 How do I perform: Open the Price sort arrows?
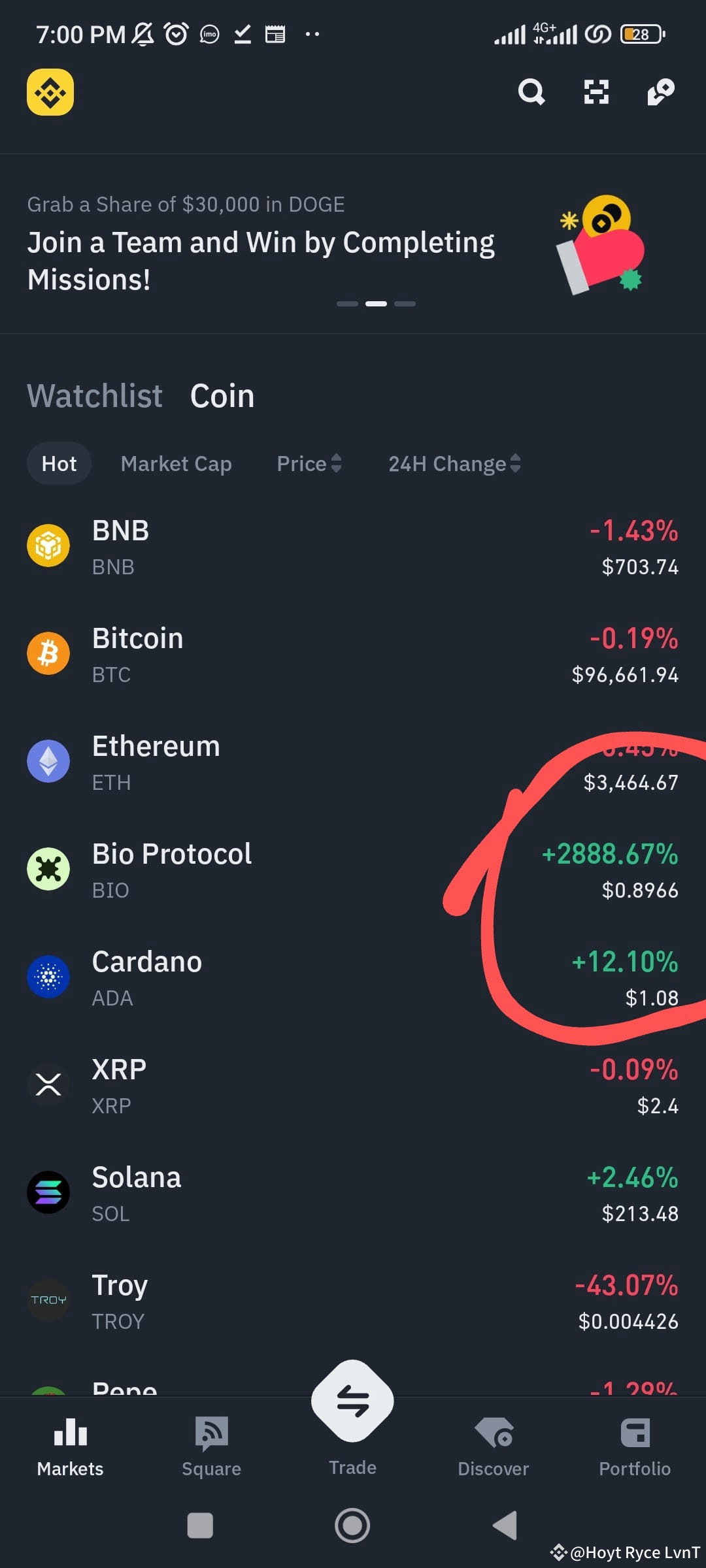pos(337,463)
